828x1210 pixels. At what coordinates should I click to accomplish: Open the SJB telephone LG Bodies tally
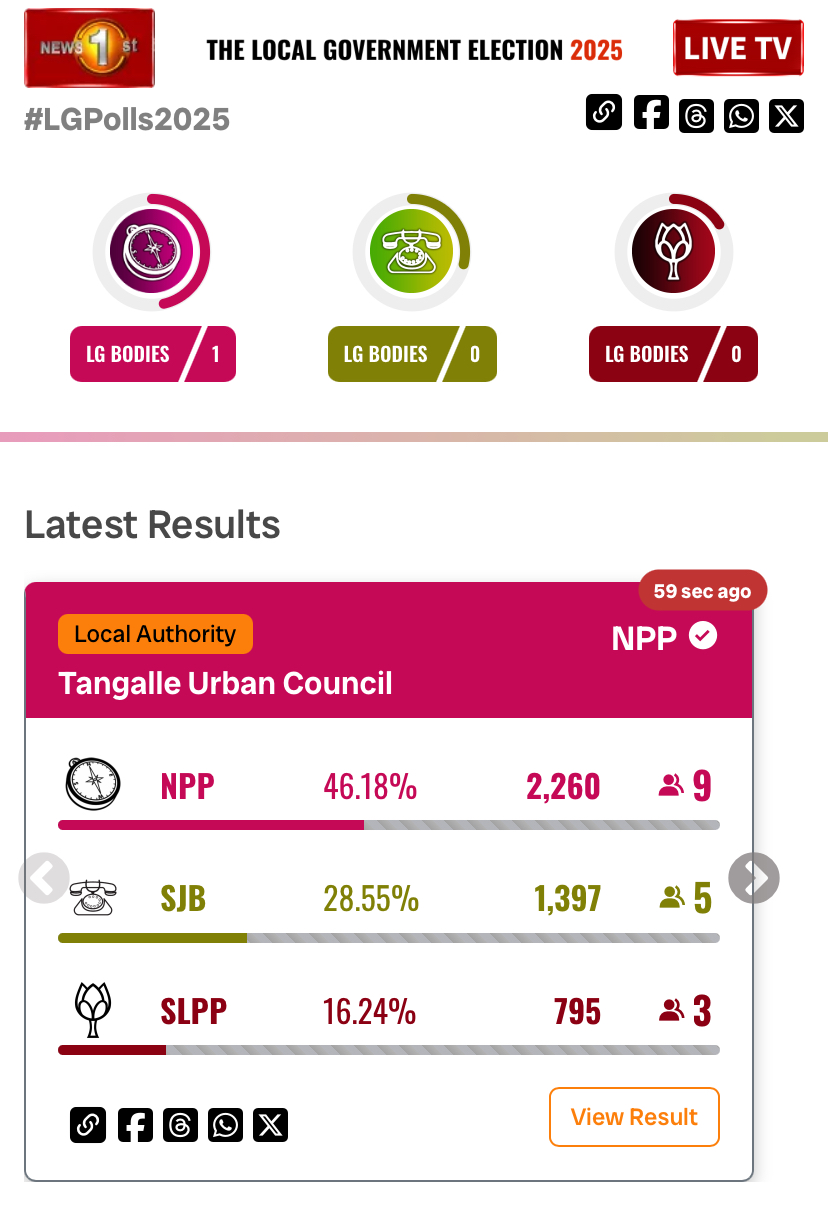tap(412, 354)
